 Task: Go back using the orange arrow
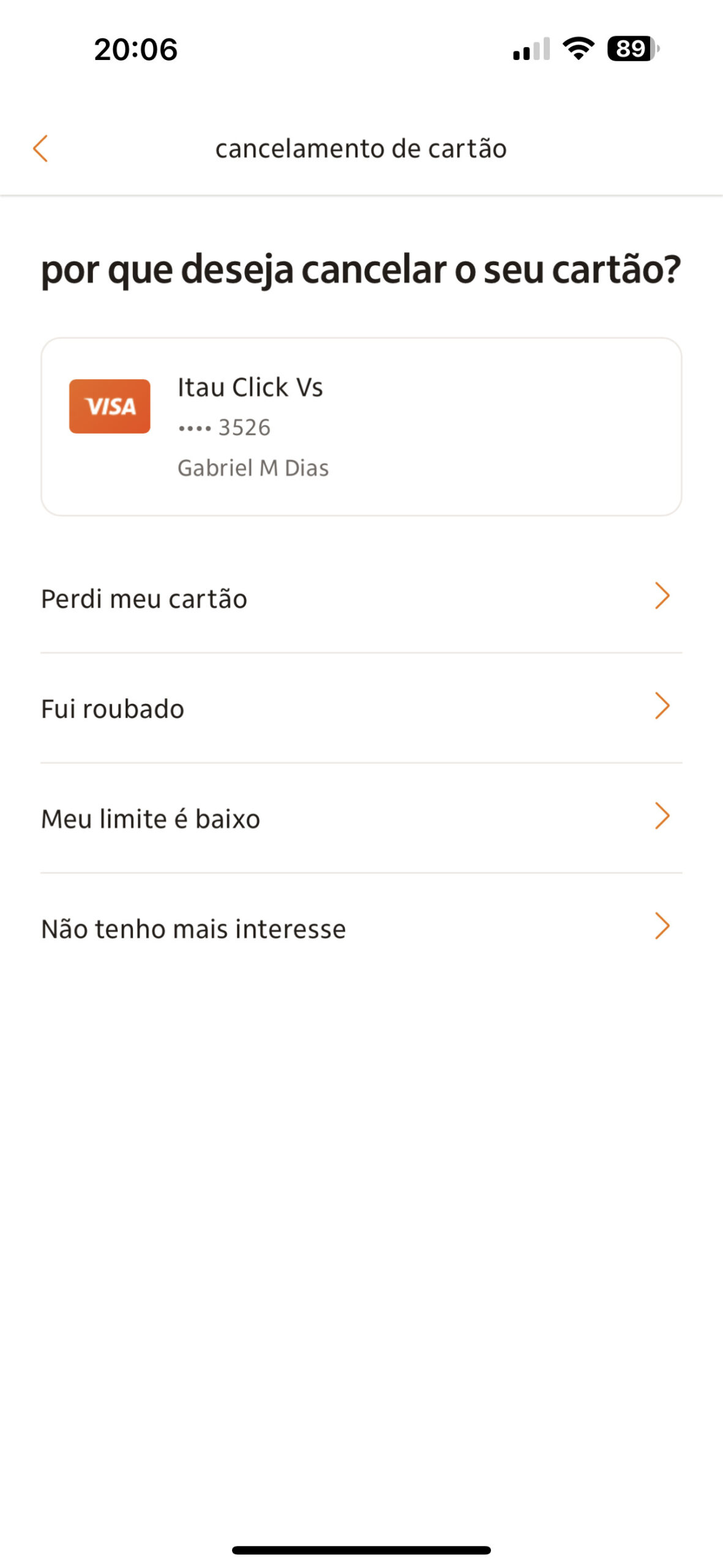(x=40, y=148)
